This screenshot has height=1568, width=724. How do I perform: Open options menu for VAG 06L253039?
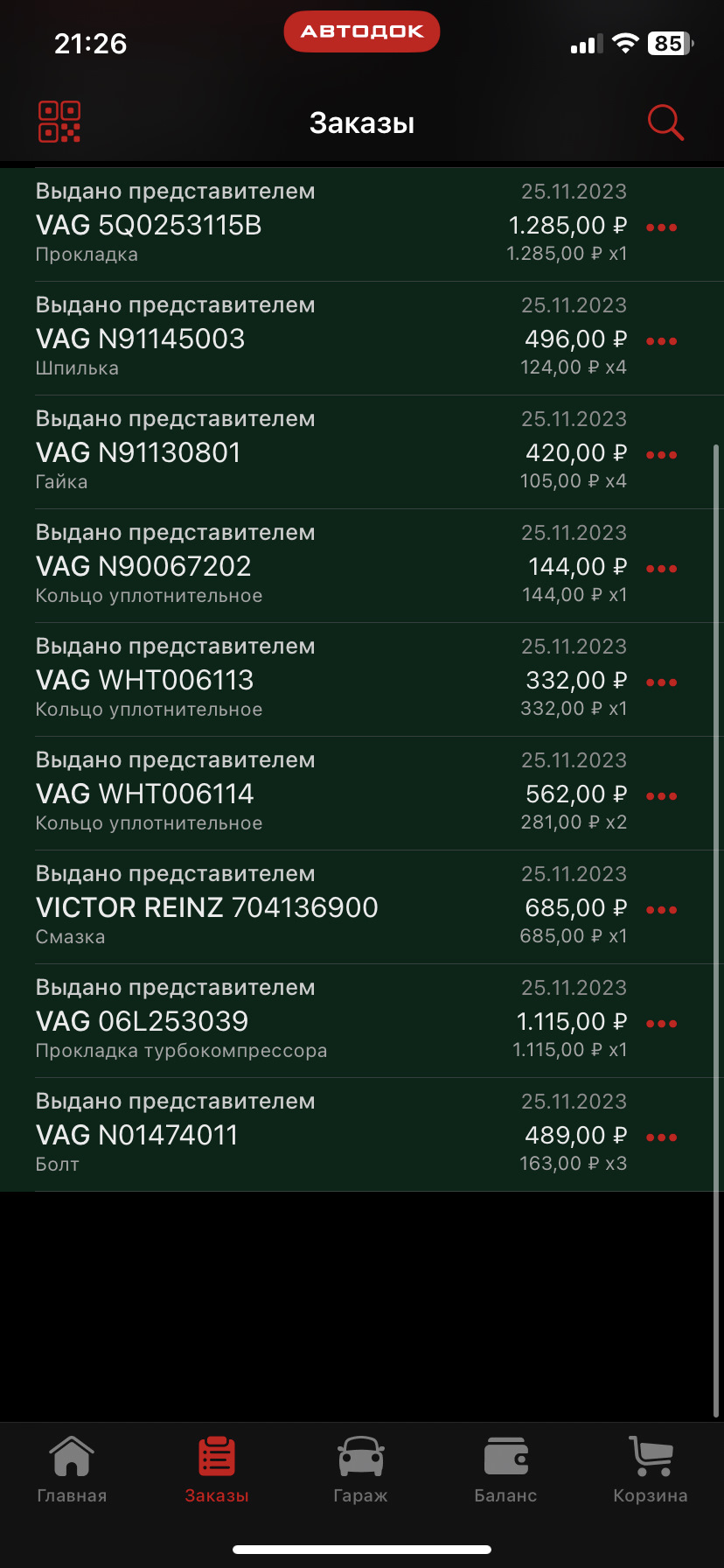point(661,1024)
